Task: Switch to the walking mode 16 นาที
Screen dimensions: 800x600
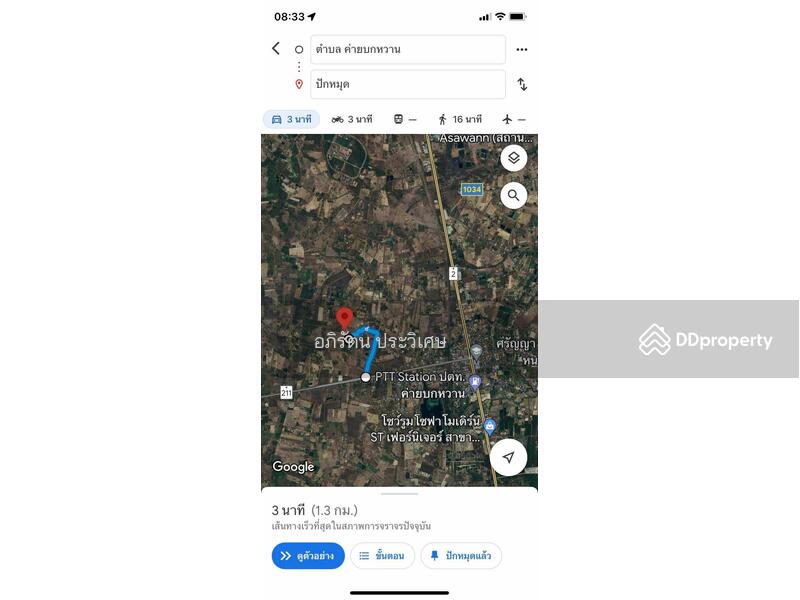Action: [x=459, y=119]
